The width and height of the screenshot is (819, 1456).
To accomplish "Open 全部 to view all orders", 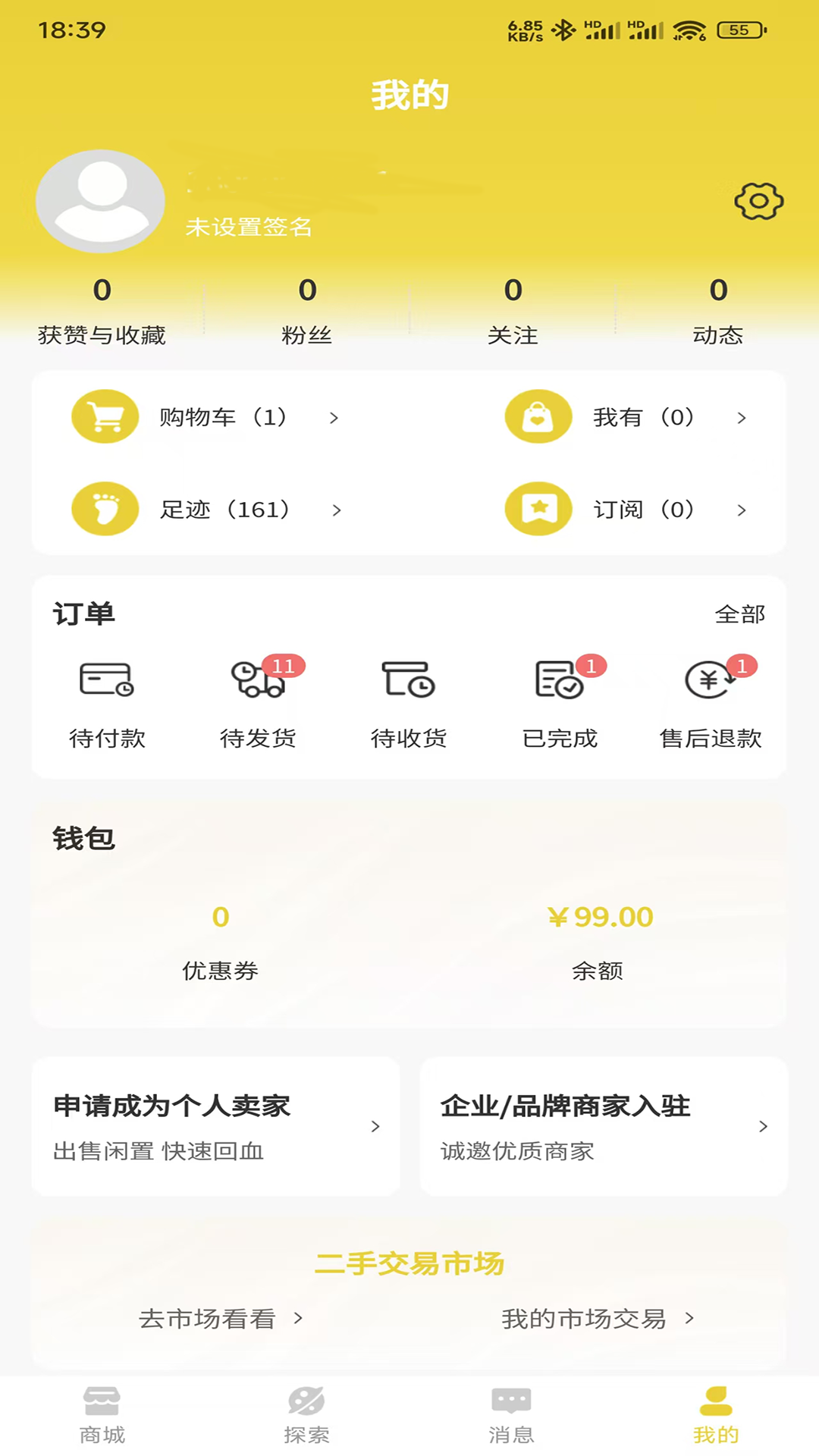I will [742, 614].
